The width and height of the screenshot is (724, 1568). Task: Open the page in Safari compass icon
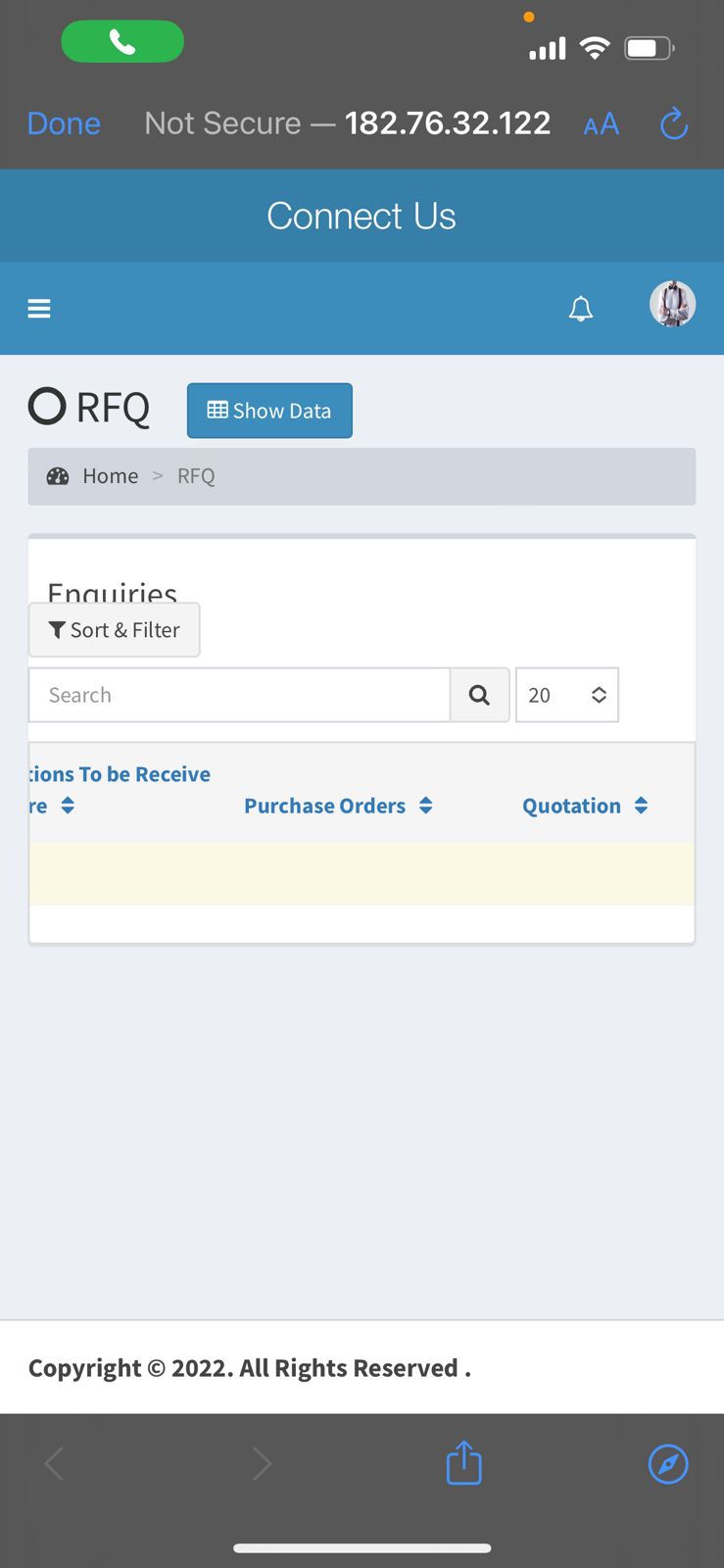(668, 1464)
